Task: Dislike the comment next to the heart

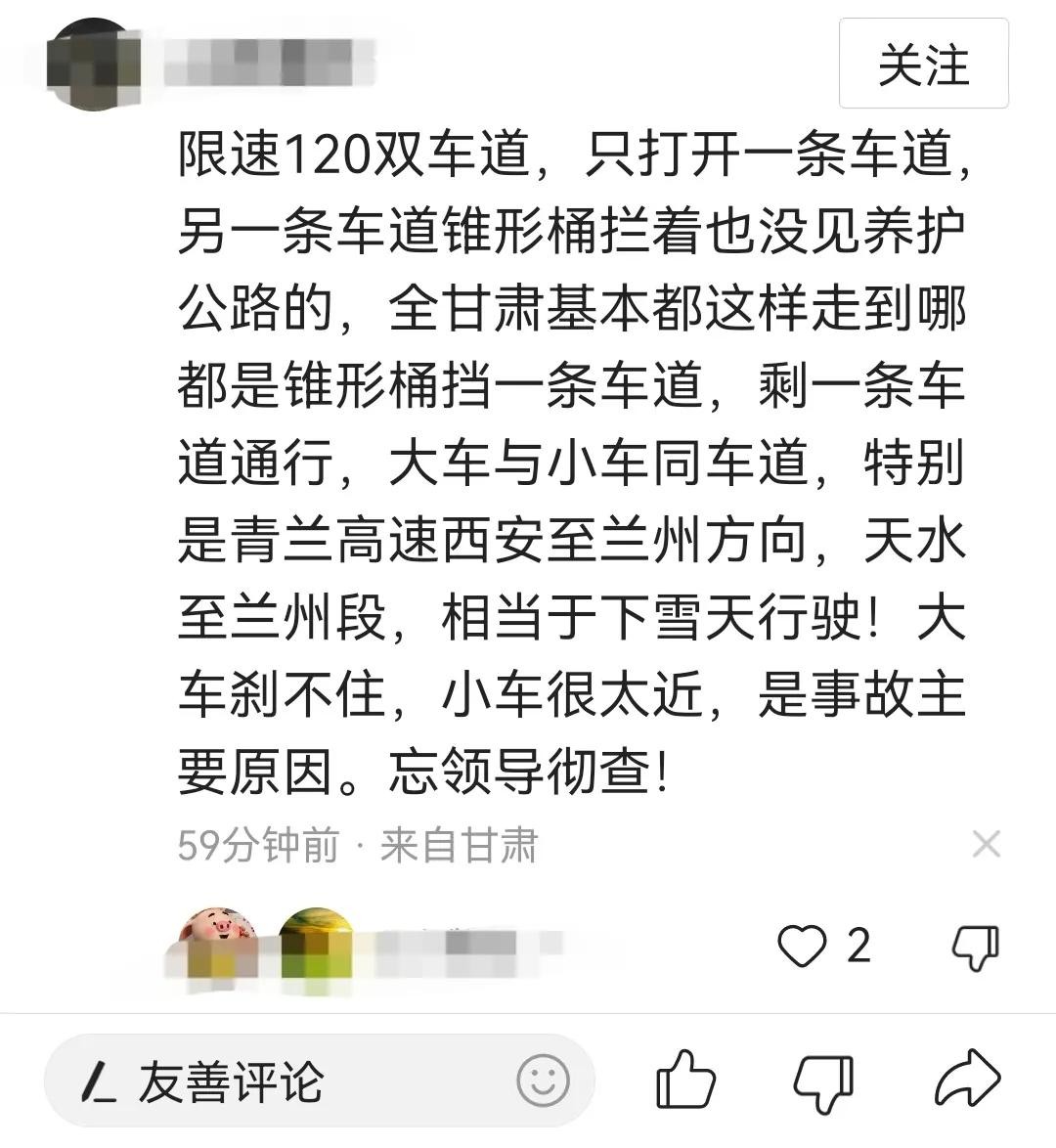Action: coord(976,946)
